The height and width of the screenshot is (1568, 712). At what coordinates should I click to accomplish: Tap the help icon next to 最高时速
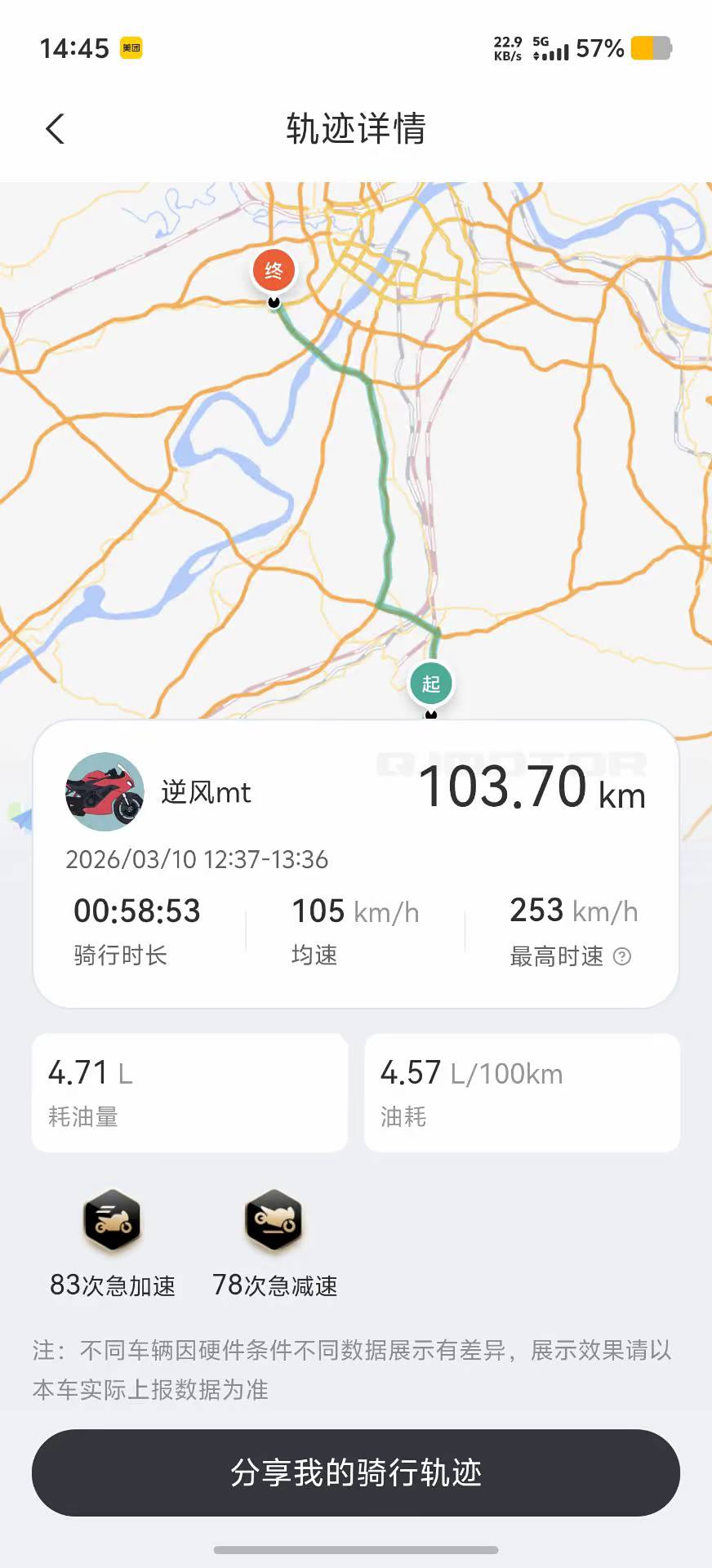point(622,956)
